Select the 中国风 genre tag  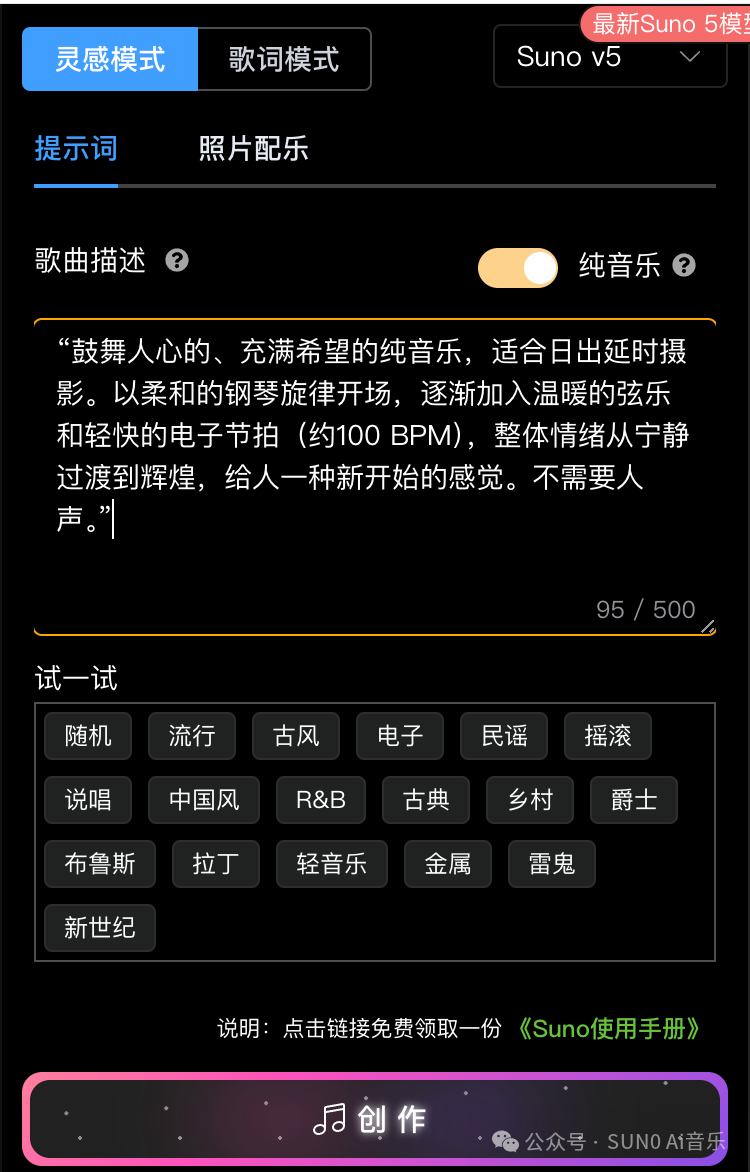205,800
